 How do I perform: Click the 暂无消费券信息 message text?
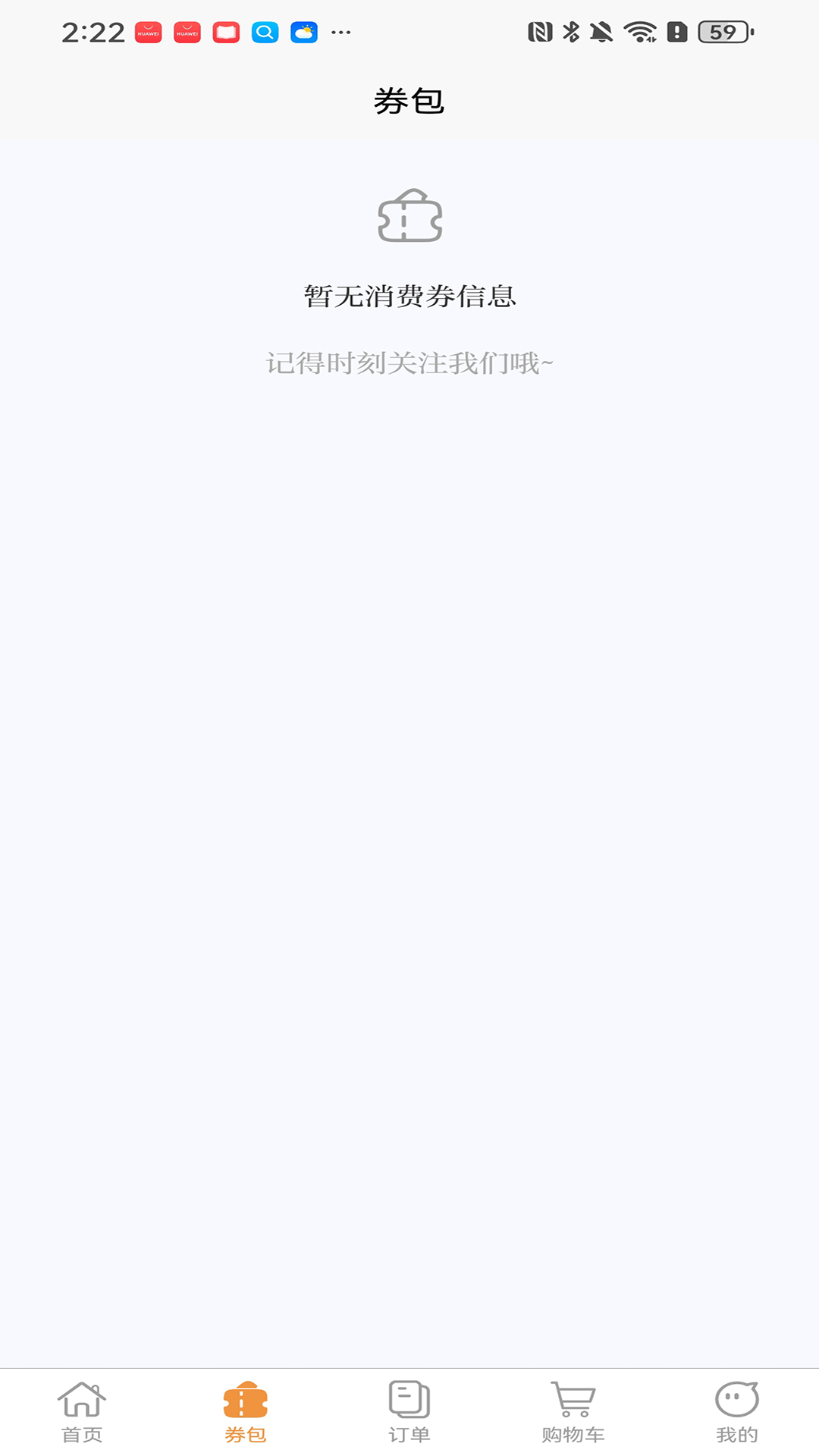point(409,297)
